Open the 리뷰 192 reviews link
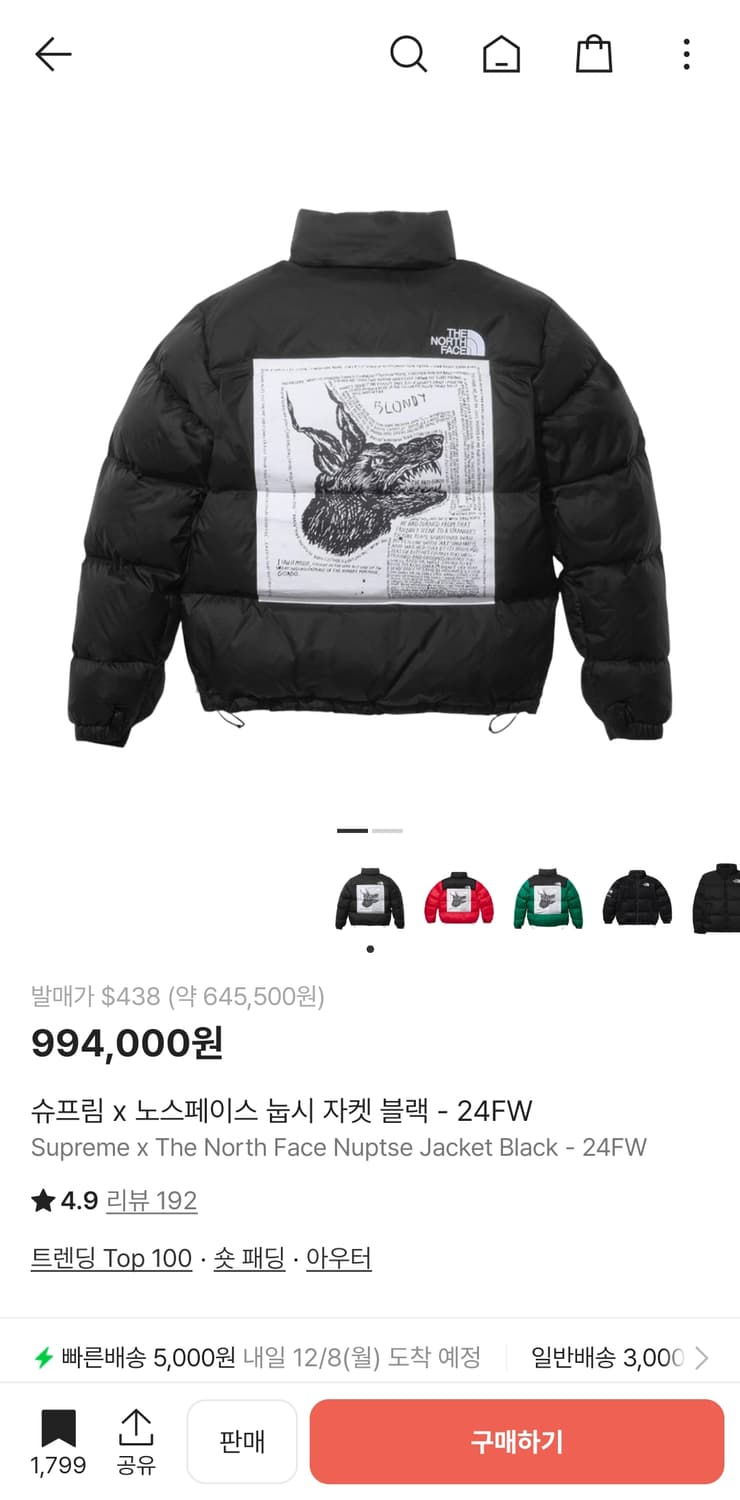Viewport: 740px width, 1500px height. (152, 1201)
